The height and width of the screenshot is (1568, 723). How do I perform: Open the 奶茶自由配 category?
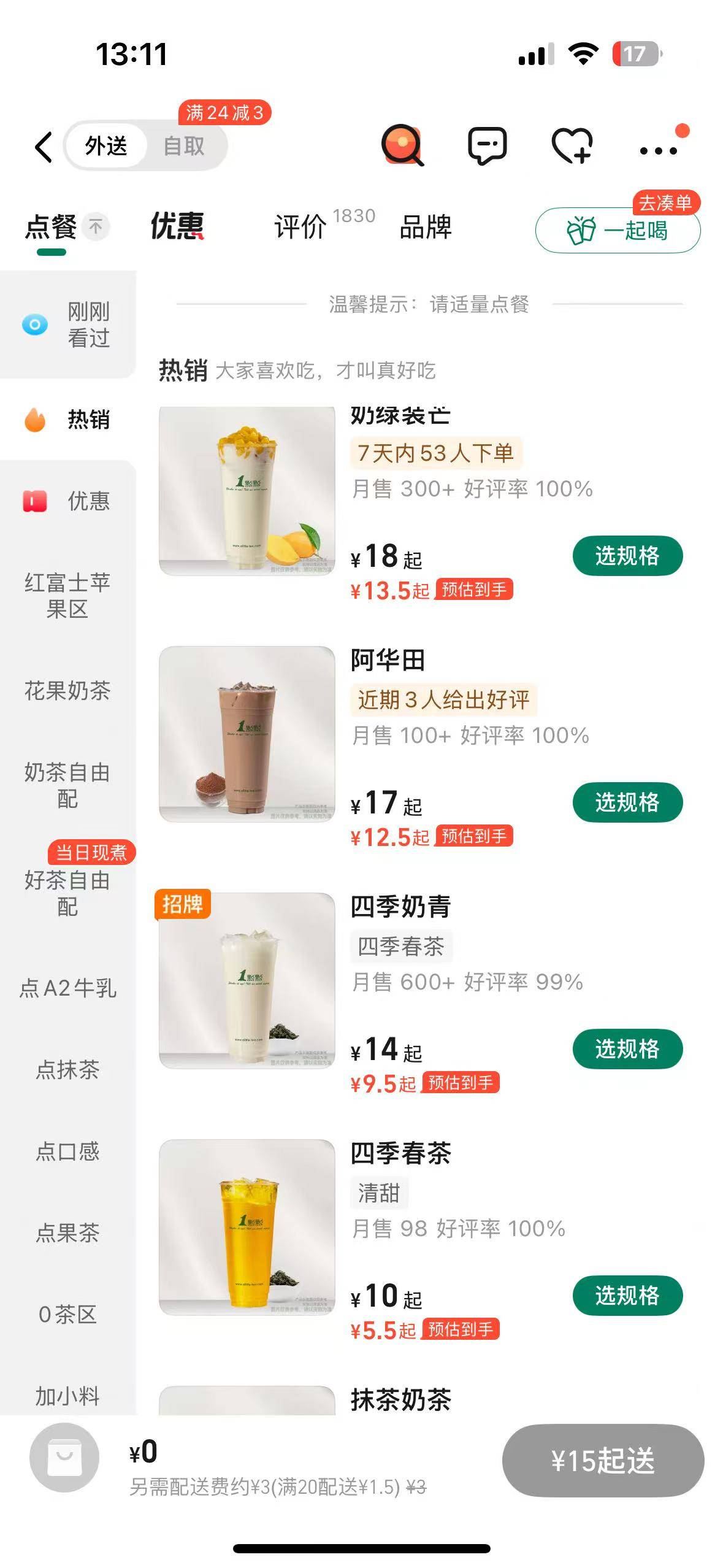pyautogui.click(x=67, y=785)
